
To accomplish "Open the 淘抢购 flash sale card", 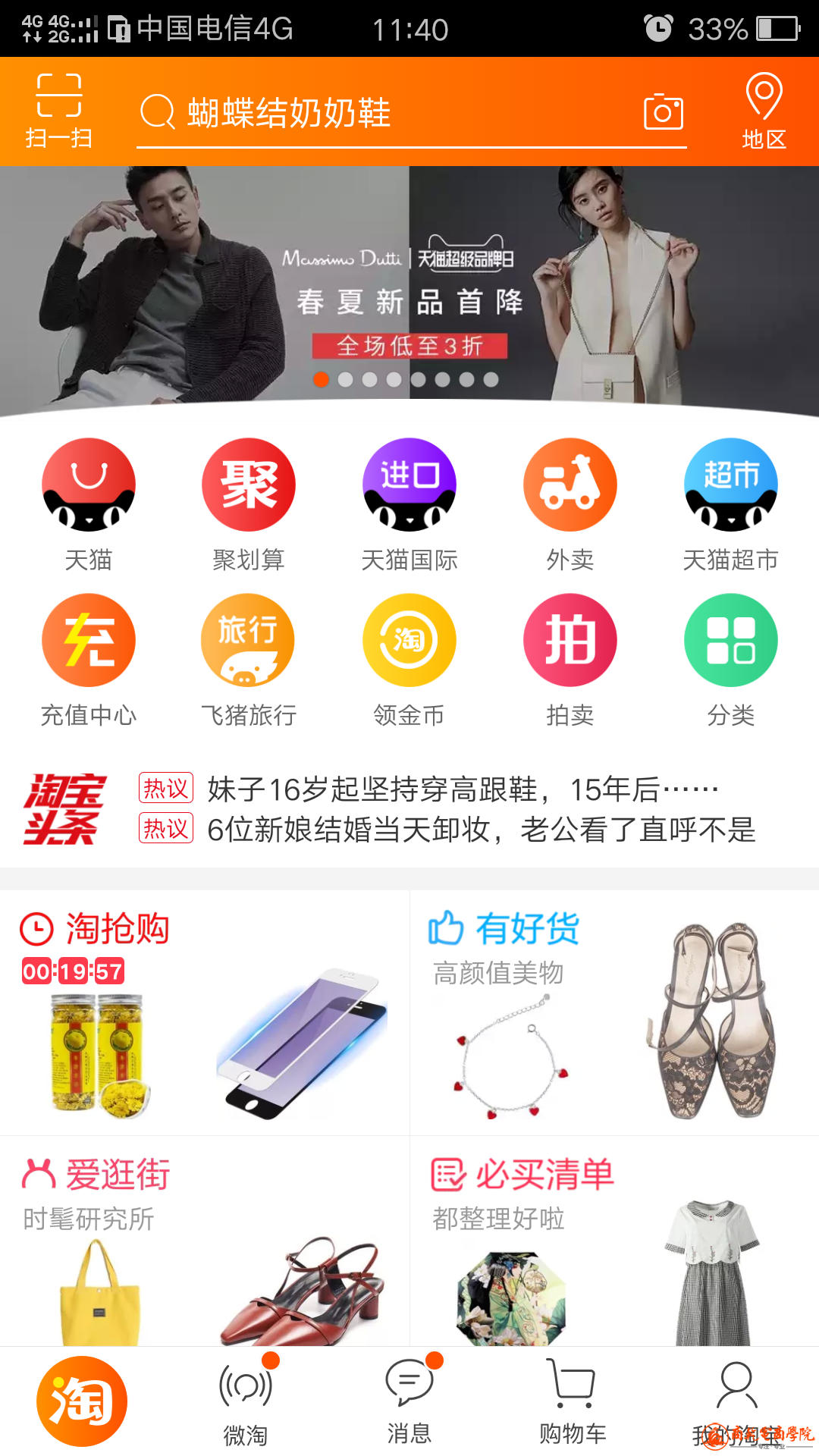I will [205, 1012].
